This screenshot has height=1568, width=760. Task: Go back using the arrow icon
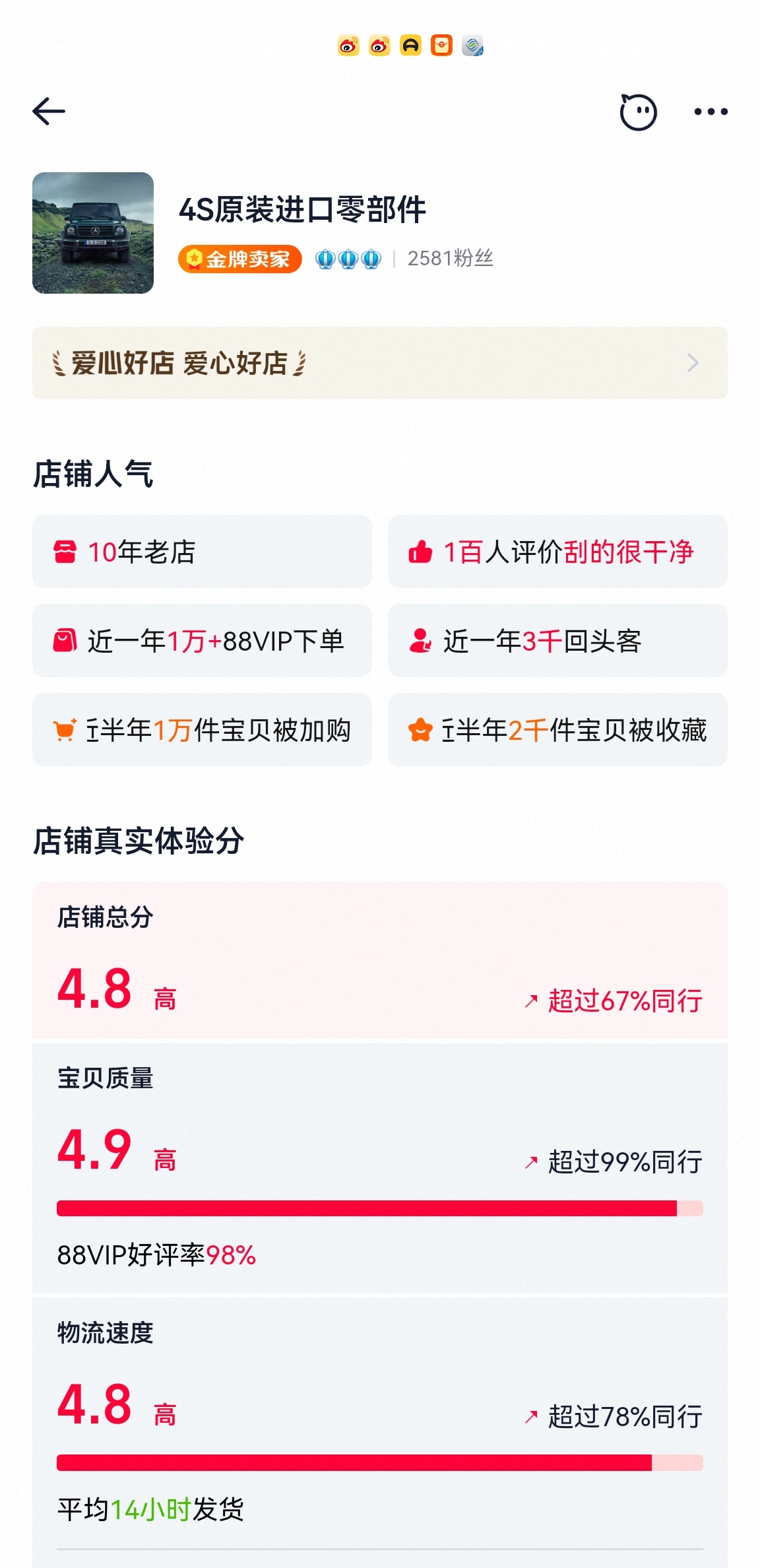(x=49, y=111)
